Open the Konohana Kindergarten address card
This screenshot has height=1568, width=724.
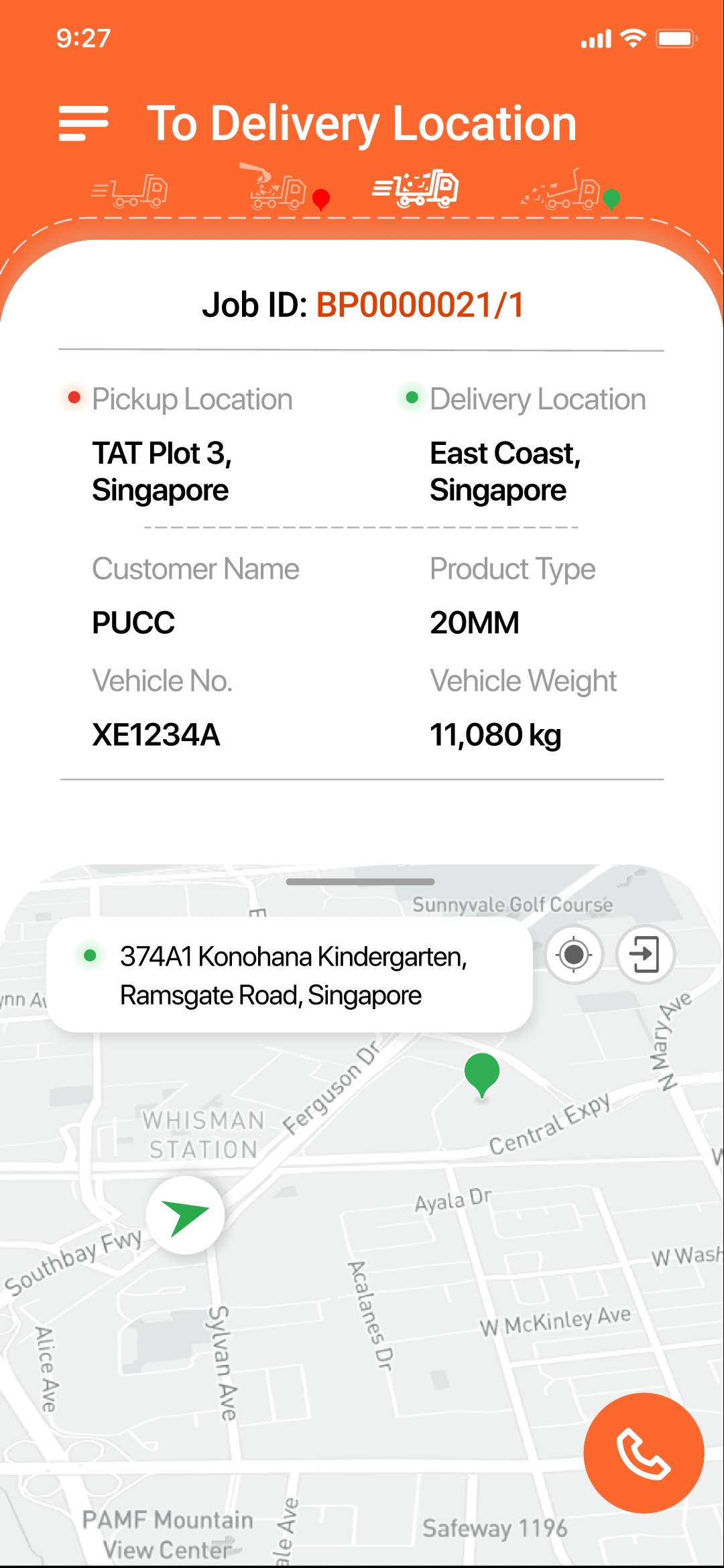290,975
